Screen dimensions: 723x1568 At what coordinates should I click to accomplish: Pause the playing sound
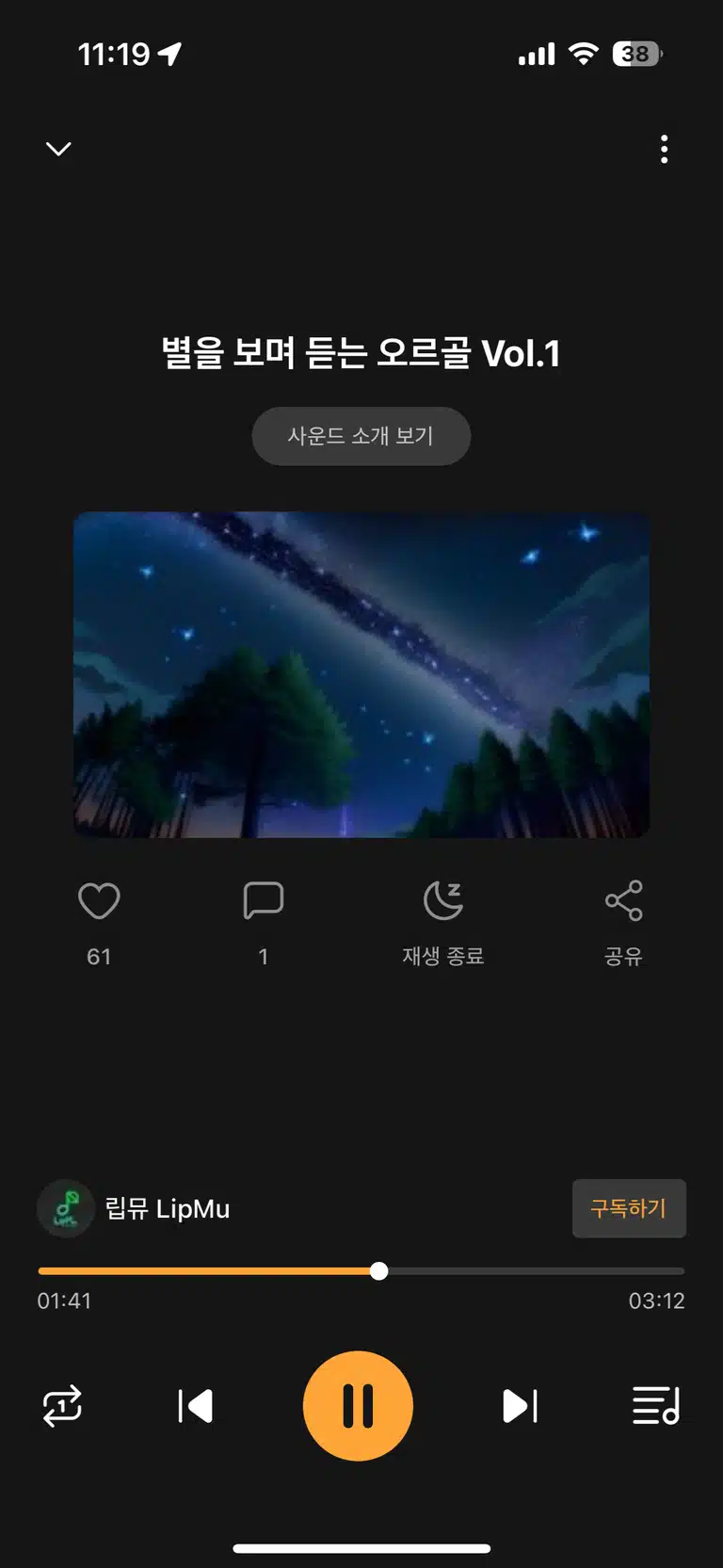tap(358, 1406)
